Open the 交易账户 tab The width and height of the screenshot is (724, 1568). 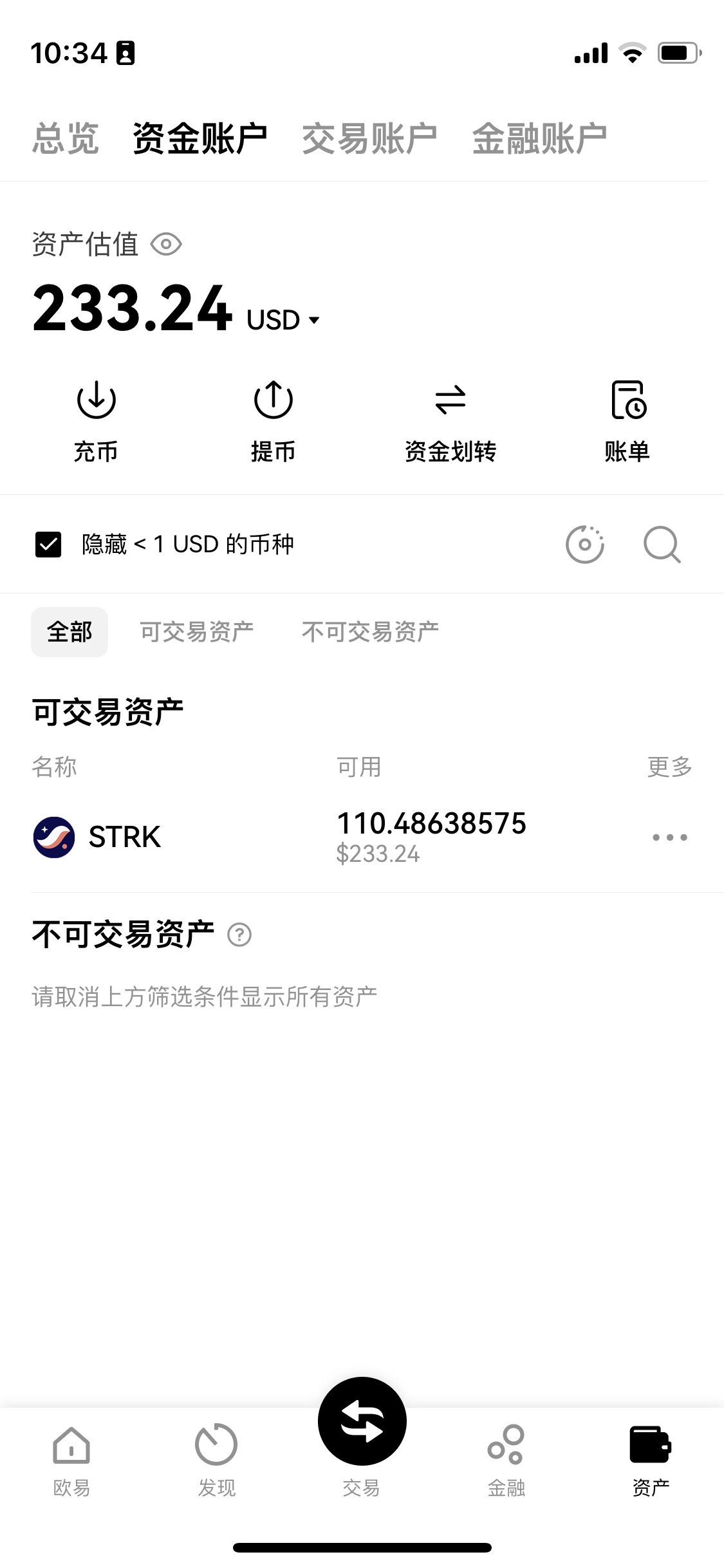tap(369, 138)
